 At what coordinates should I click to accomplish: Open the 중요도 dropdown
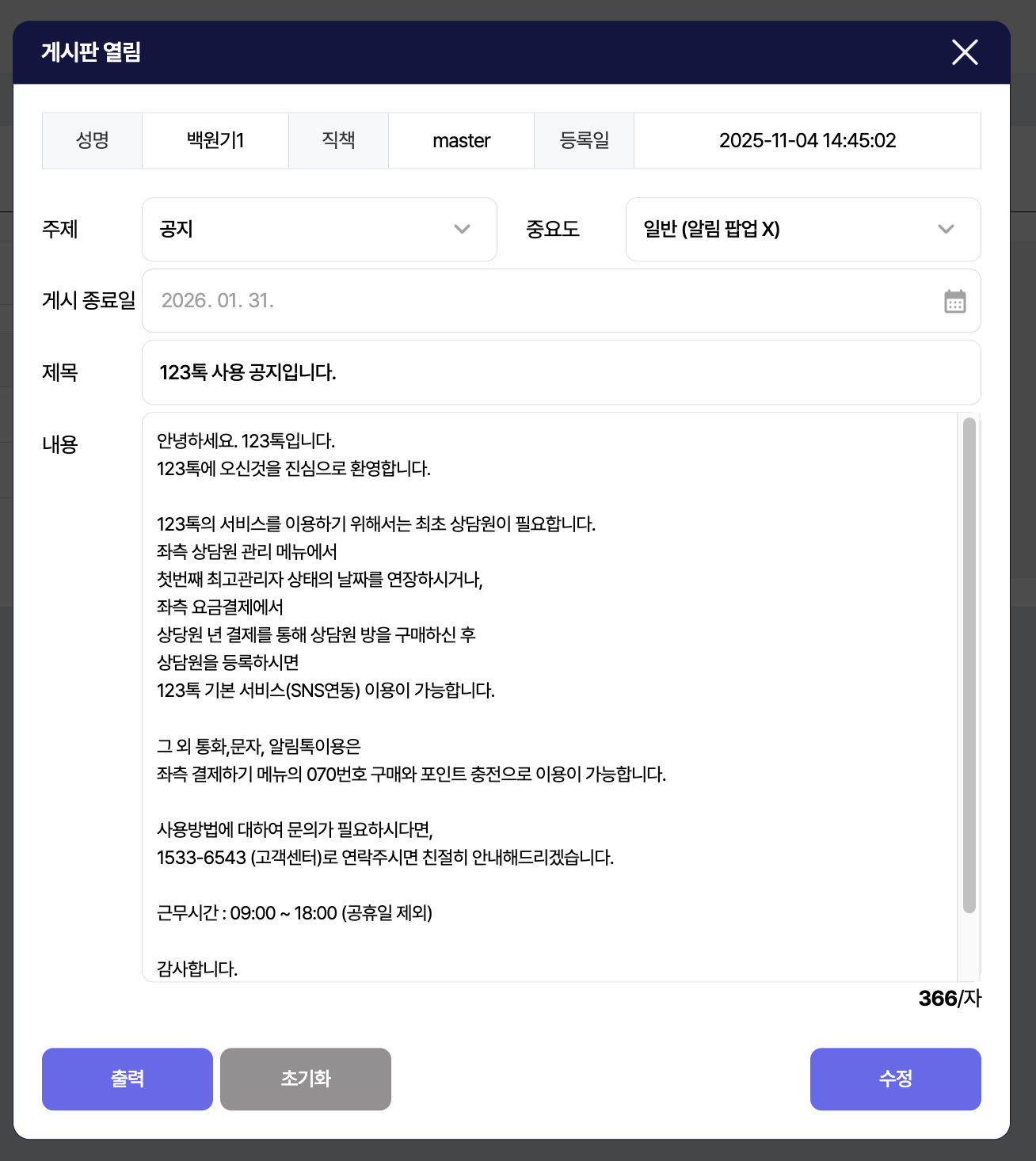[x=802, y=230]
